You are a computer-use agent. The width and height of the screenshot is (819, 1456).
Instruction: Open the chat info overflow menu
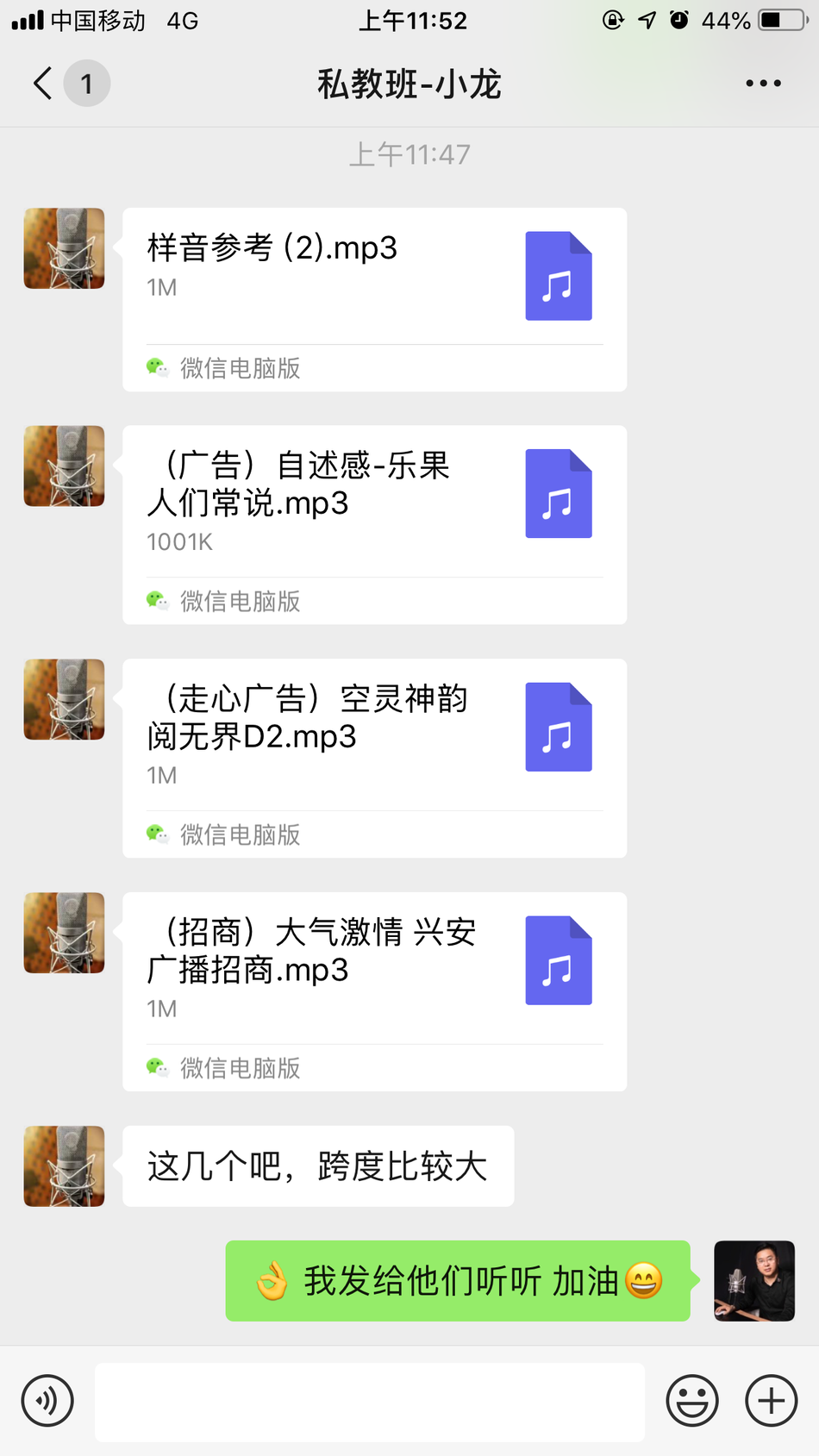[x=763, y=84]
